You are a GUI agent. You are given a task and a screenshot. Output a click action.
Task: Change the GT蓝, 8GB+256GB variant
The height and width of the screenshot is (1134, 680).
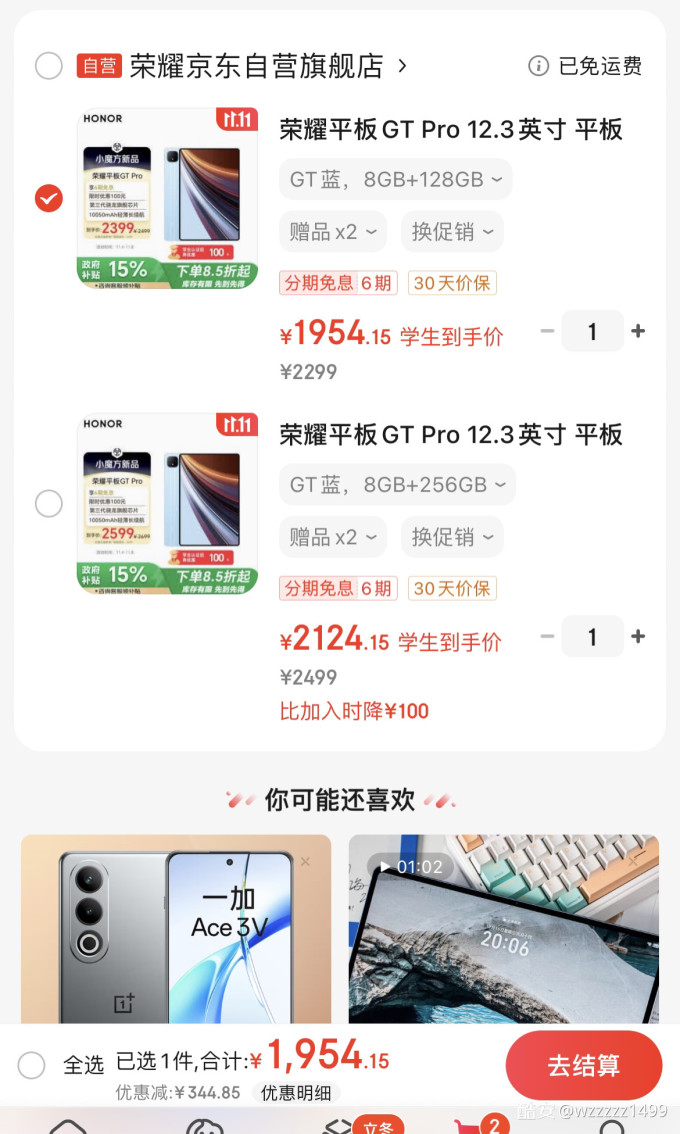point(397,485)
